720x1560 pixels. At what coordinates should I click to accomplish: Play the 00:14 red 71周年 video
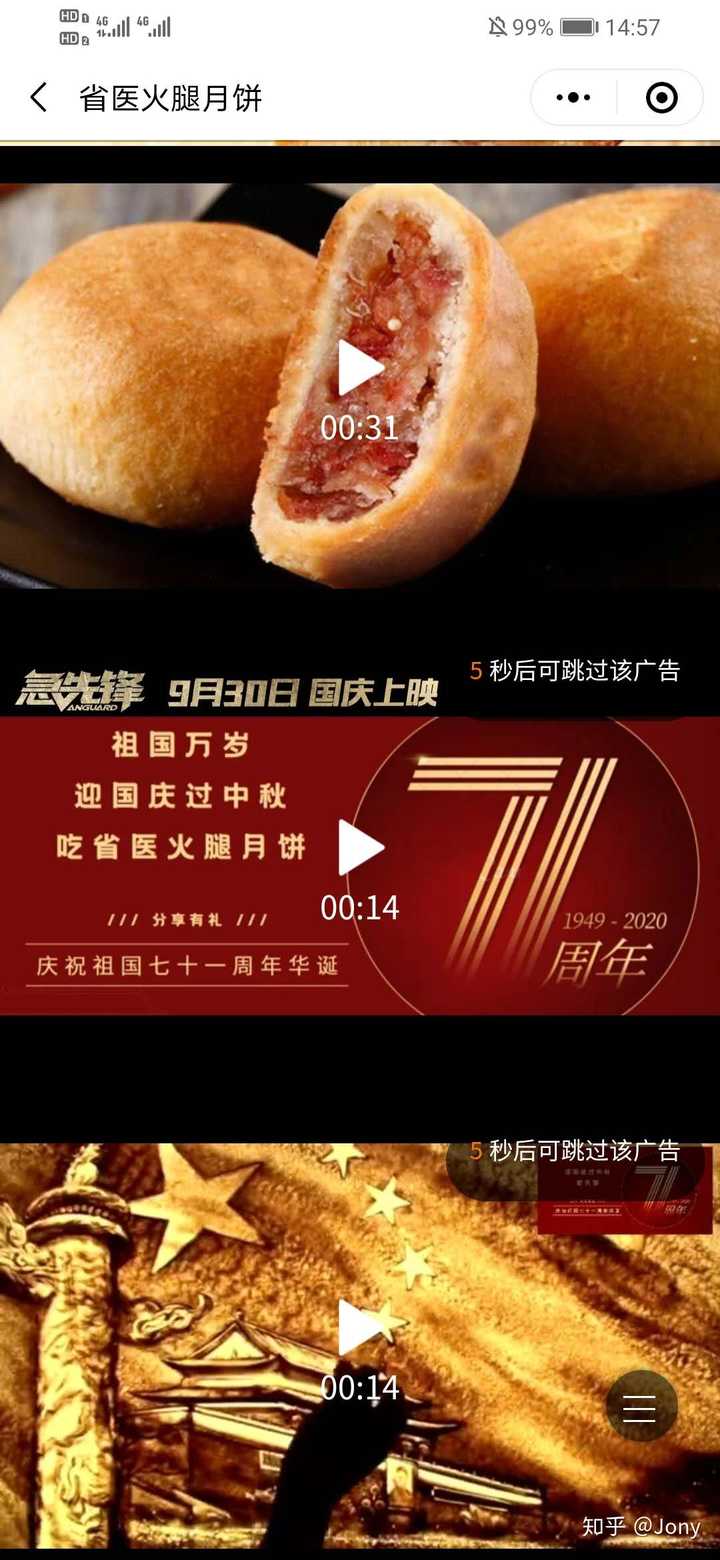point(360,848)
